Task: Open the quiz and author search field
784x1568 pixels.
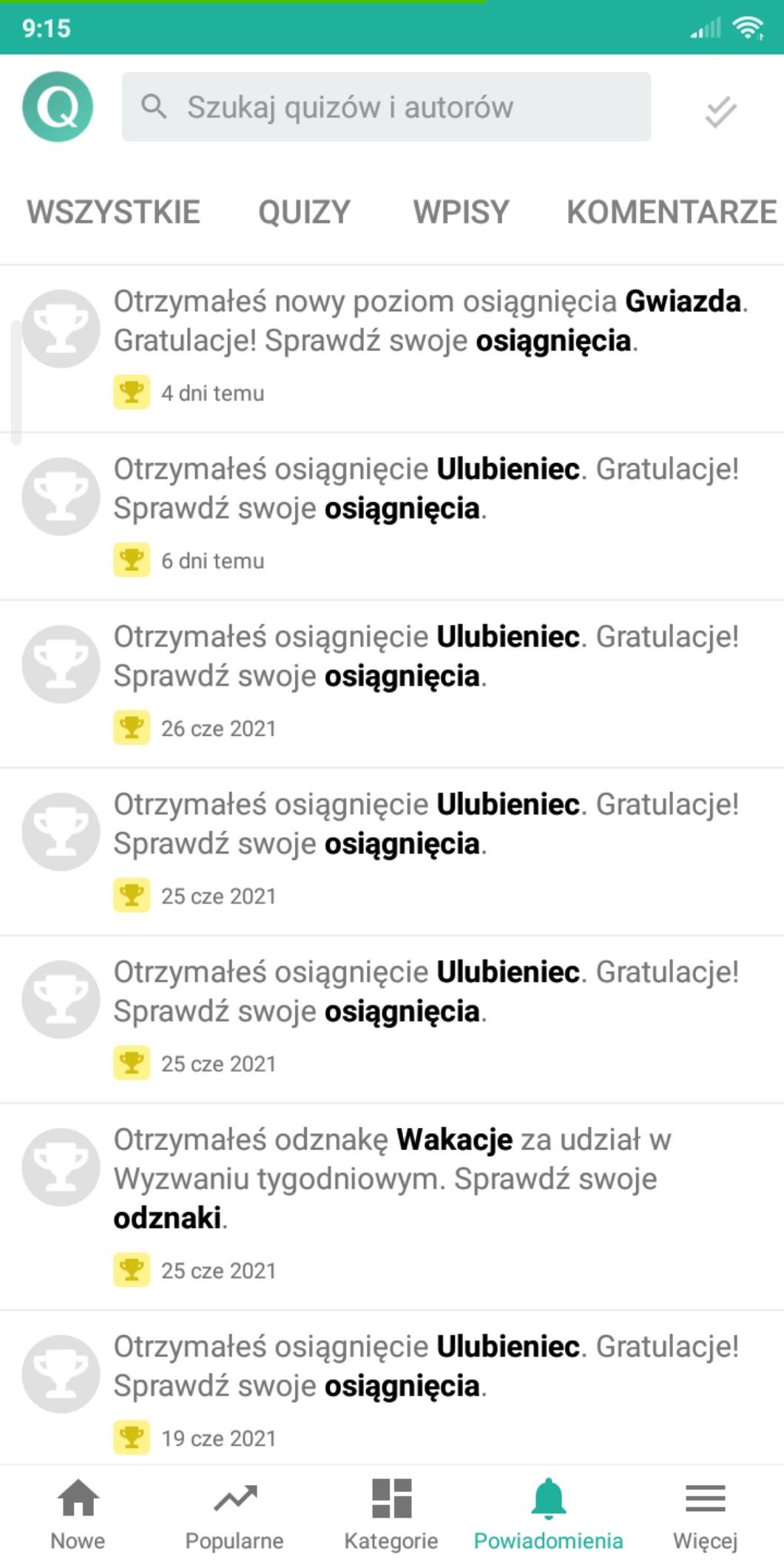Action: [x=386, y=107]
